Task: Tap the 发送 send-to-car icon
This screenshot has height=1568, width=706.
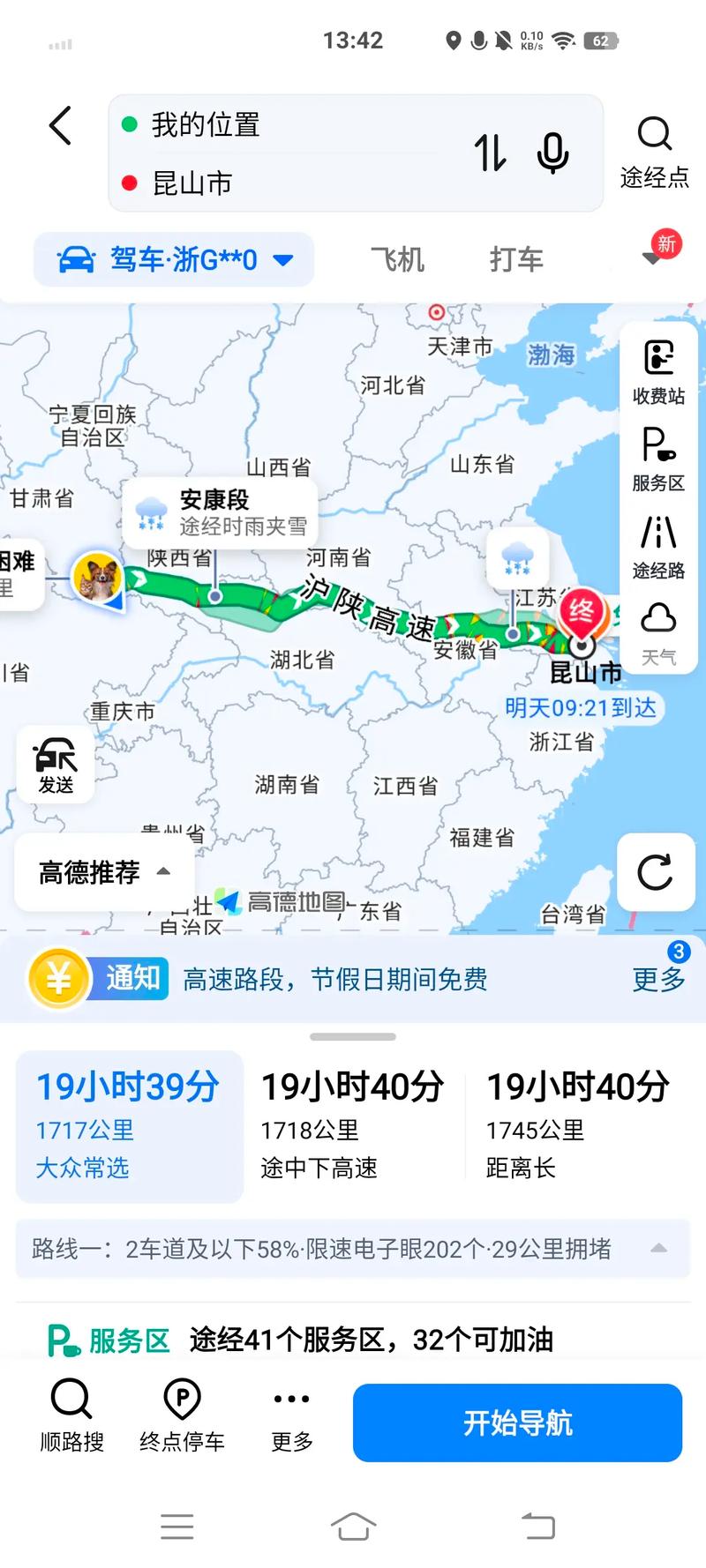Action: [55, 764]
